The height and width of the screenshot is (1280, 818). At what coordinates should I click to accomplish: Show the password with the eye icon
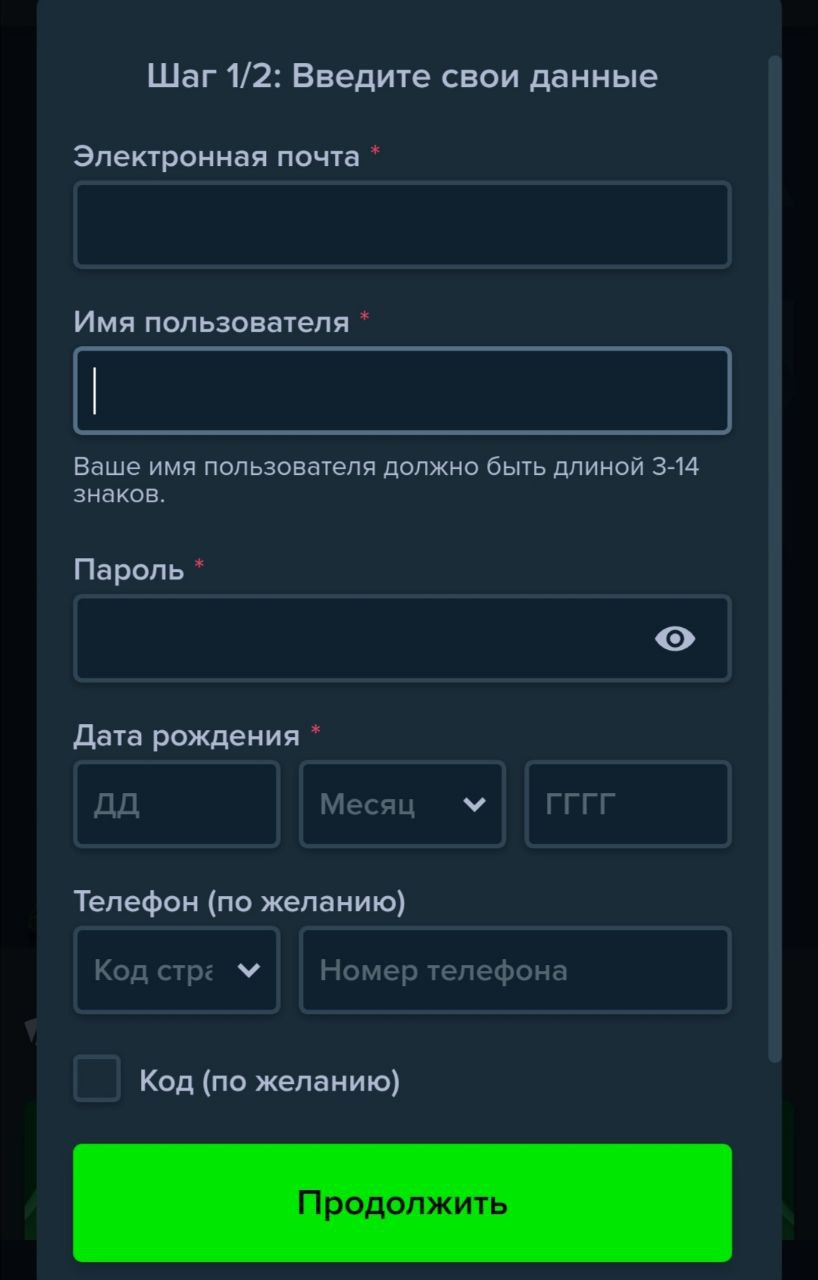675,638
